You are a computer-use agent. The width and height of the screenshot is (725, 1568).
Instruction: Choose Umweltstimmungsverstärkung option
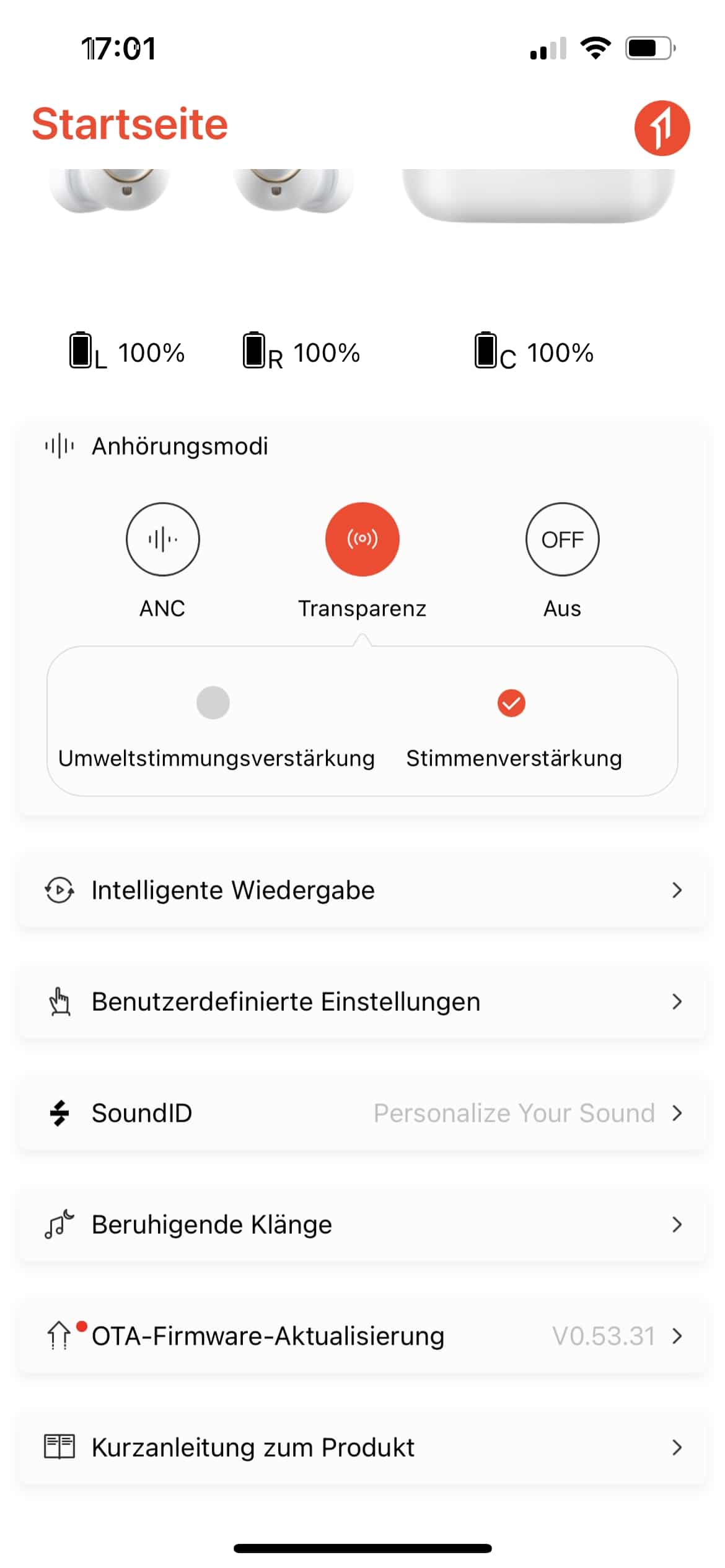(x=213, y=703)
